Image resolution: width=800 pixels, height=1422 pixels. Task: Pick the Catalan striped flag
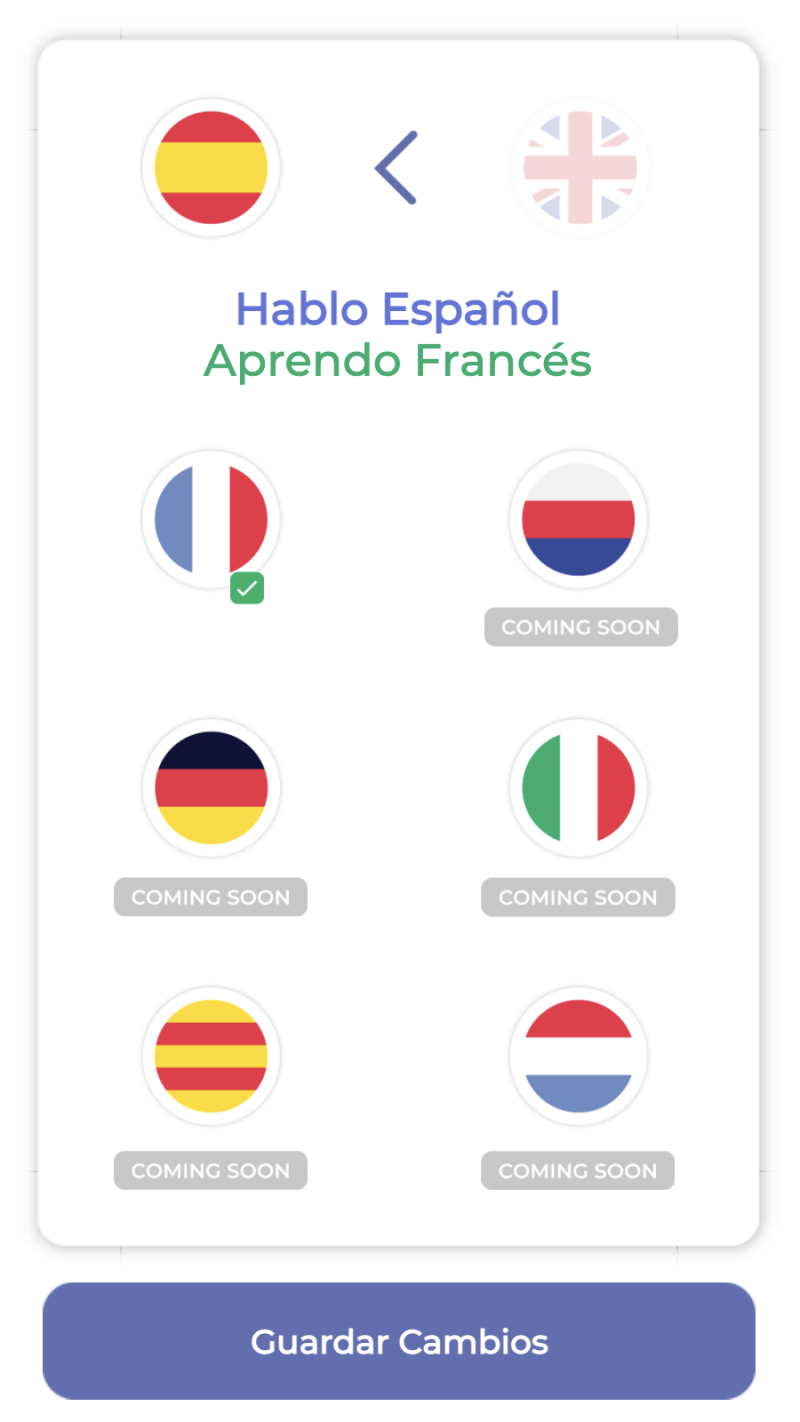coord(211,1056)
